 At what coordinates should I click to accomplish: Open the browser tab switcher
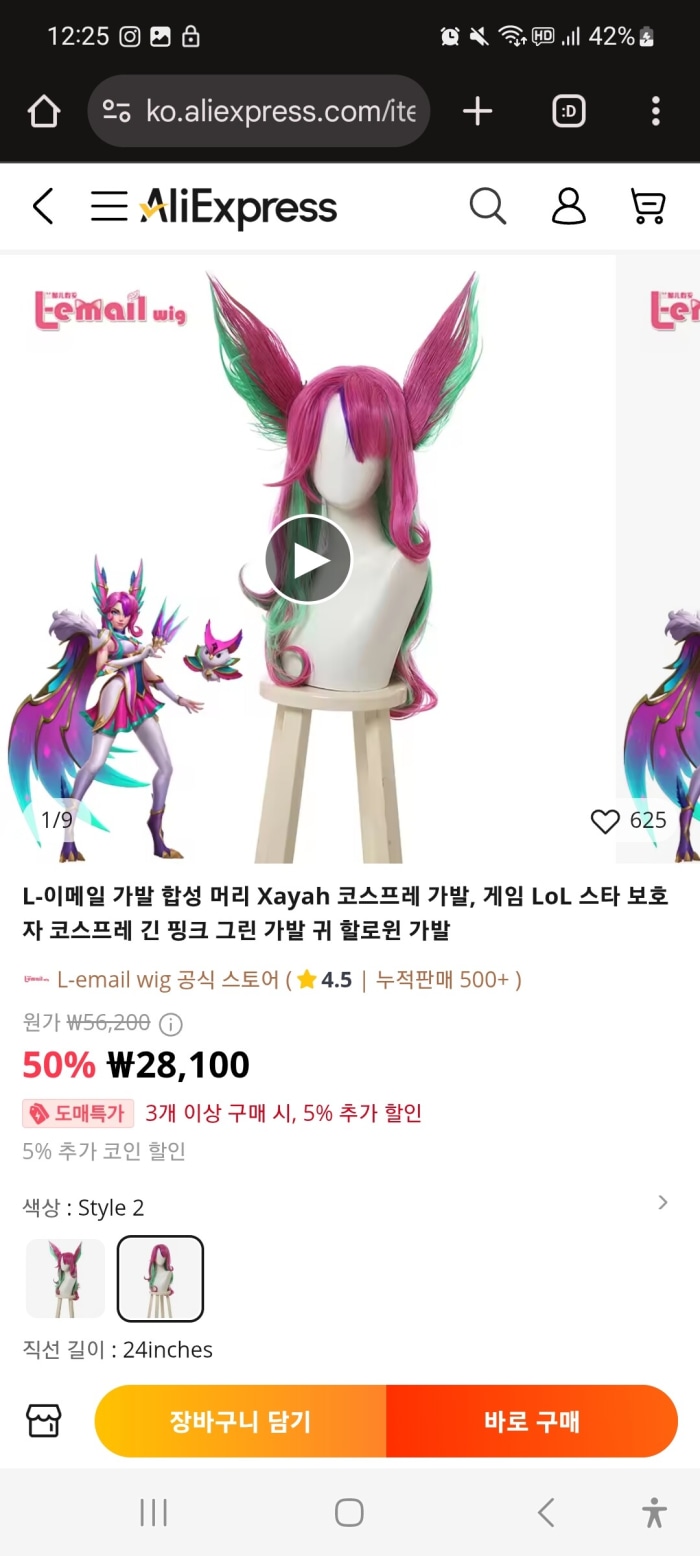coord(568,111)
